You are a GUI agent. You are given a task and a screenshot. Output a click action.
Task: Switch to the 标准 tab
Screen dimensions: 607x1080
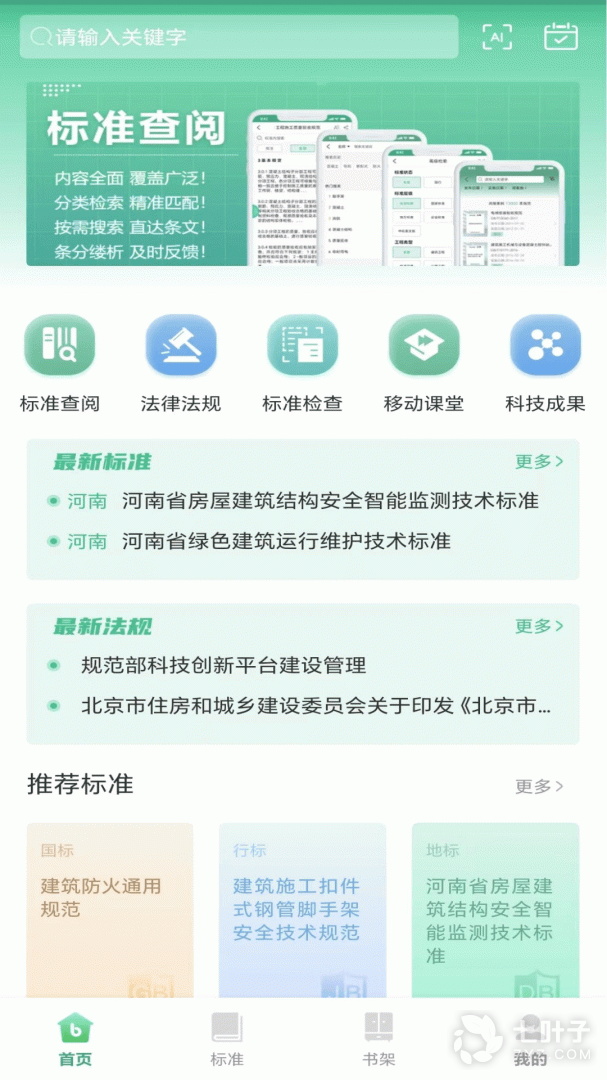pyautogui.click(x=226, y=1040)
